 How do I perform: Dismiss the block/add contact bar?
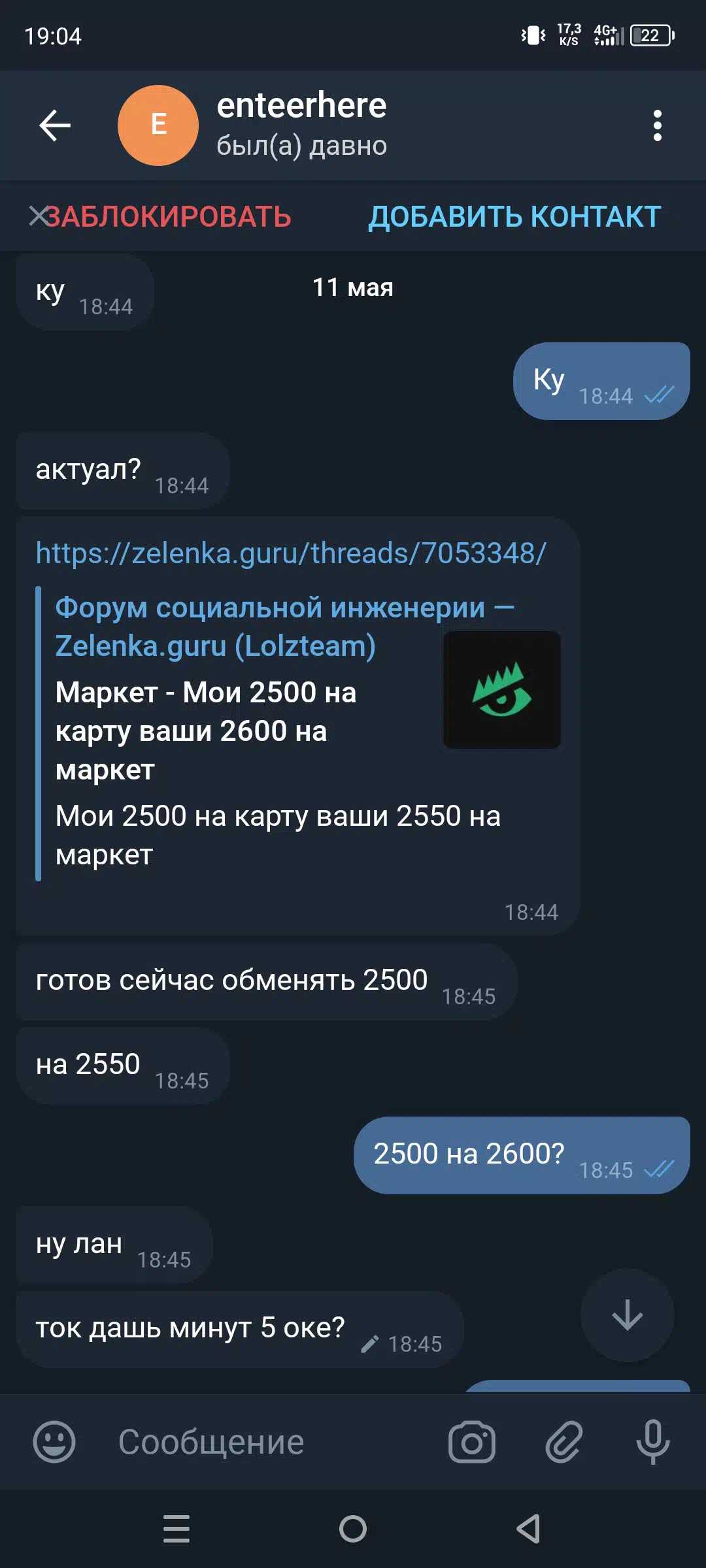[38, 216]
